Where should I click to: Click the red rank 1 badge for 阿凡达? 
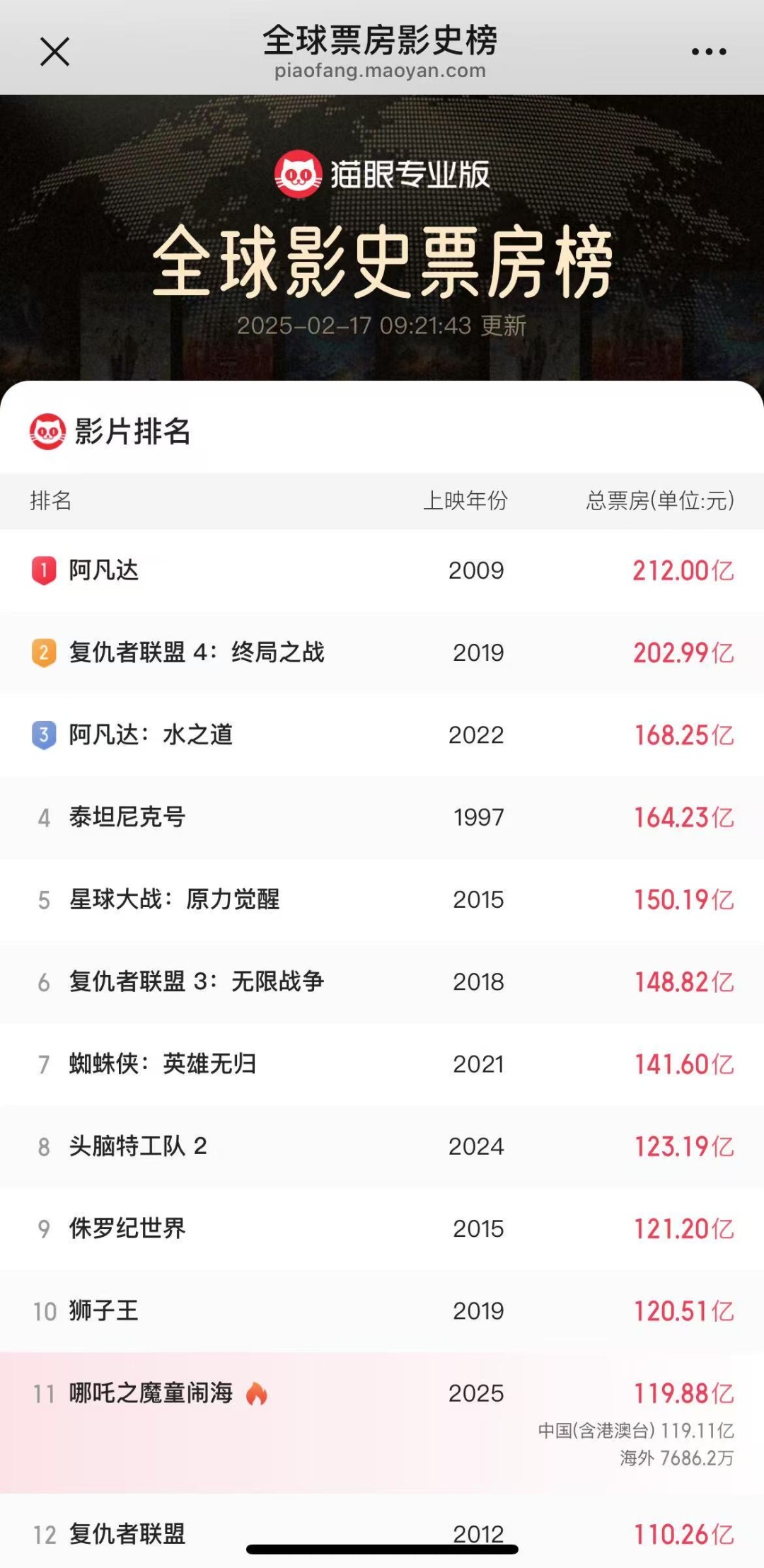point(44,570)
